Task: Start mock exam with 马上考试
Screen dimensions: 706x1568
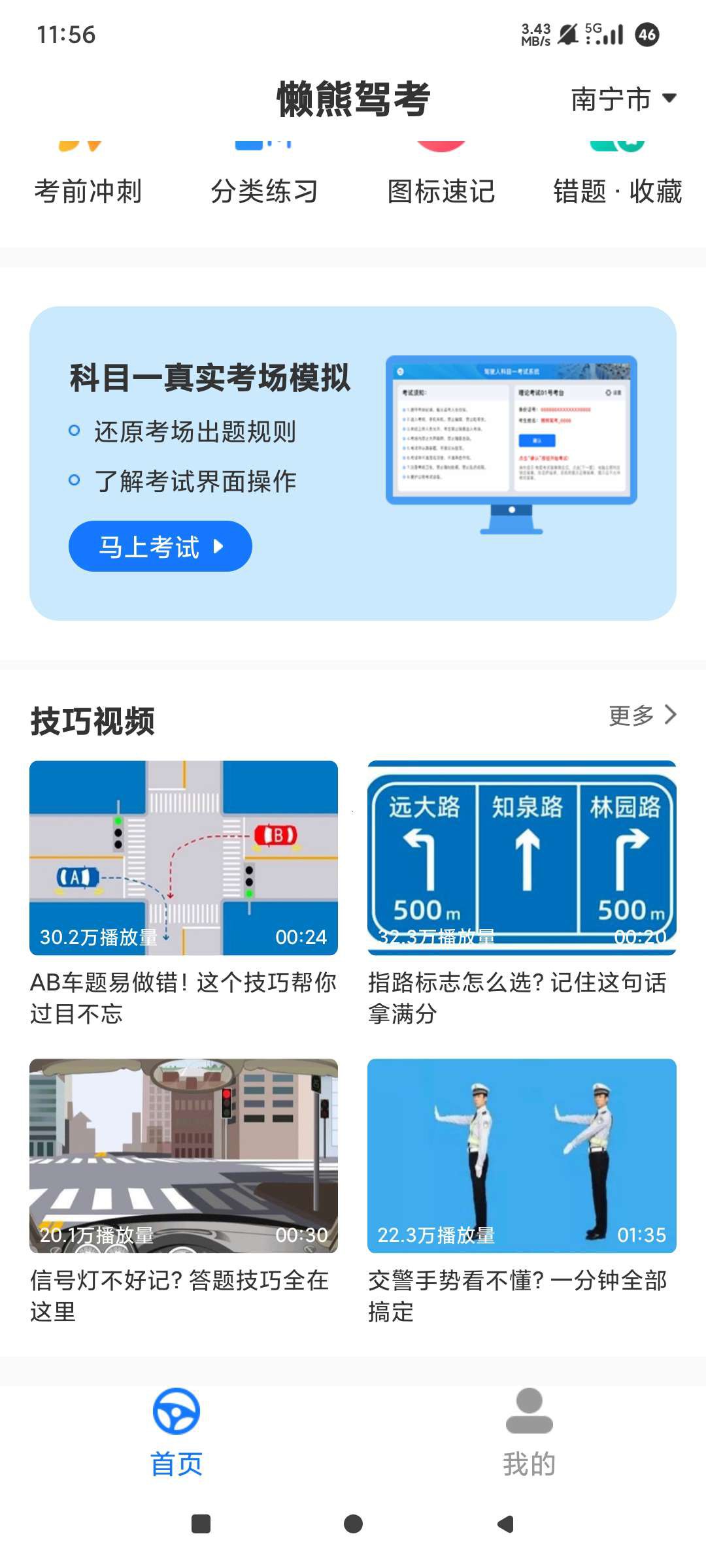Action: click(x=160, y=546)
